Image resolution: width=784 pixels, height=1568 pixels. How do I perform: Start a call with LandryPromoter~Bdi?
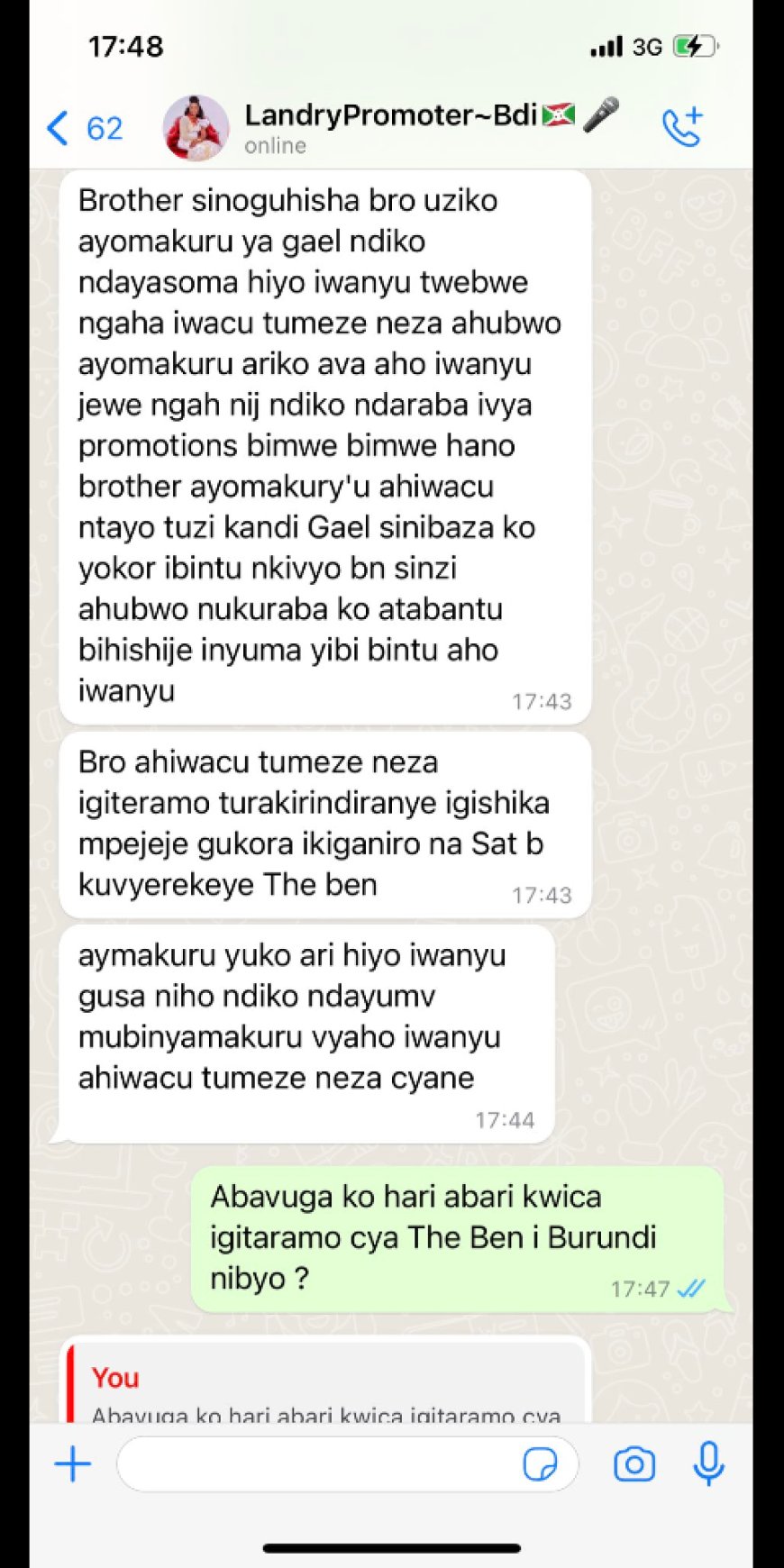coord(681,127)
